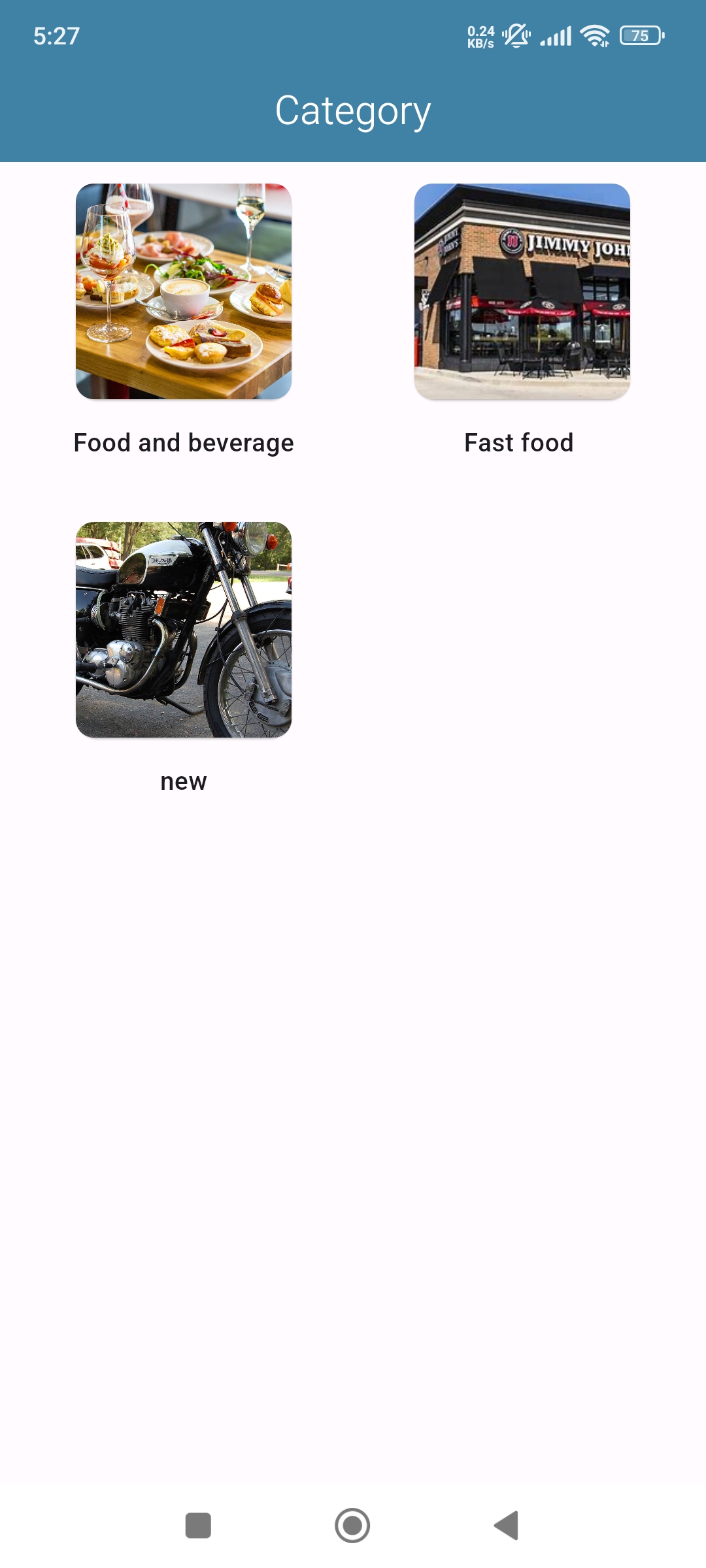Screen dimensions: 706x1568
Task: Select the Fast food category tile
Action: pyautogui.click(x=522, y=291)
